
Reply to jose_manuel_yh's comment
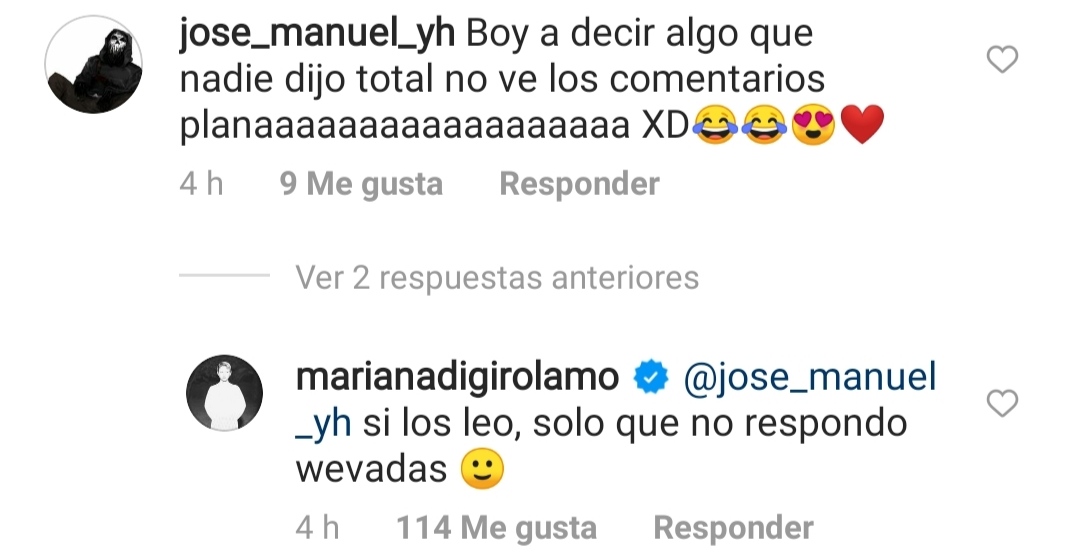579,184
